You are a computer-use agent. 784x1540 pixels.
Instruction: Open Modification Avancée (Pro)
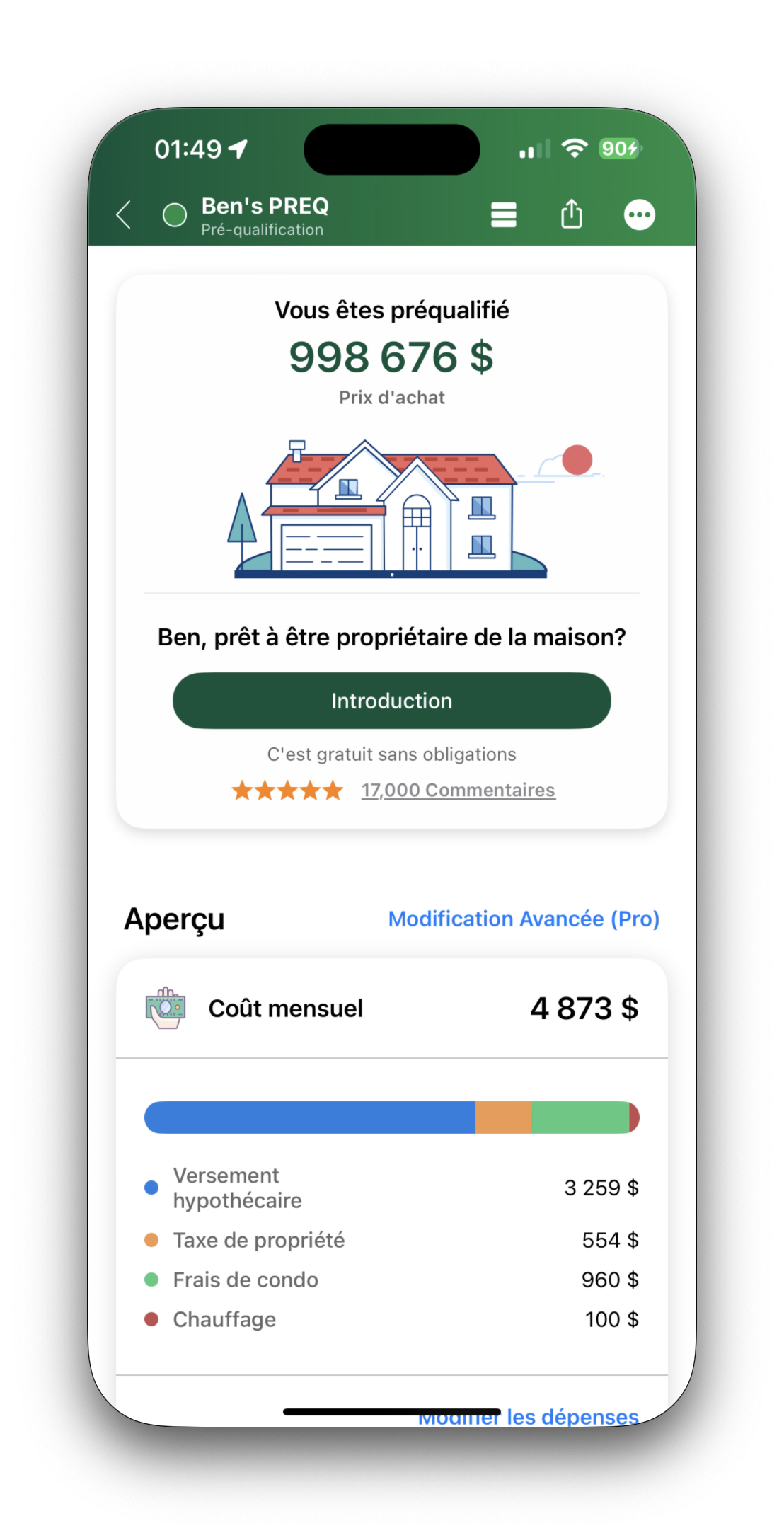coord(524,919)
